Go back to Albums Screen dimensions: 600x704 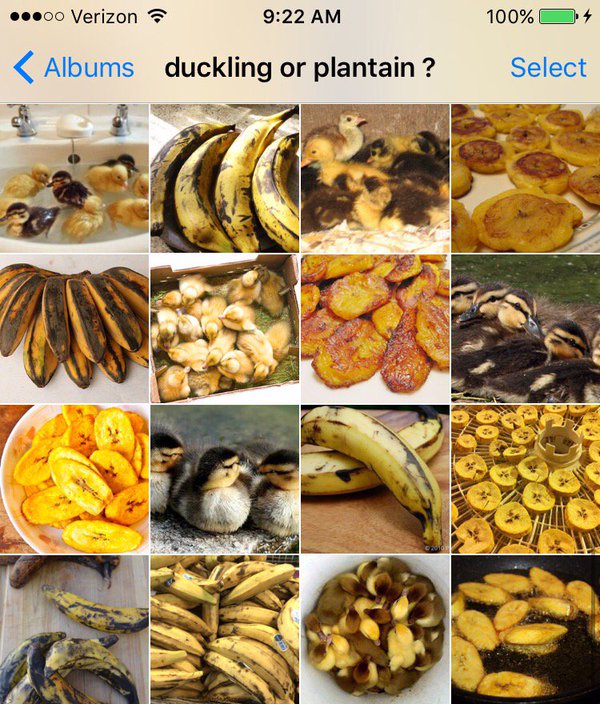[x=74, y=68]
